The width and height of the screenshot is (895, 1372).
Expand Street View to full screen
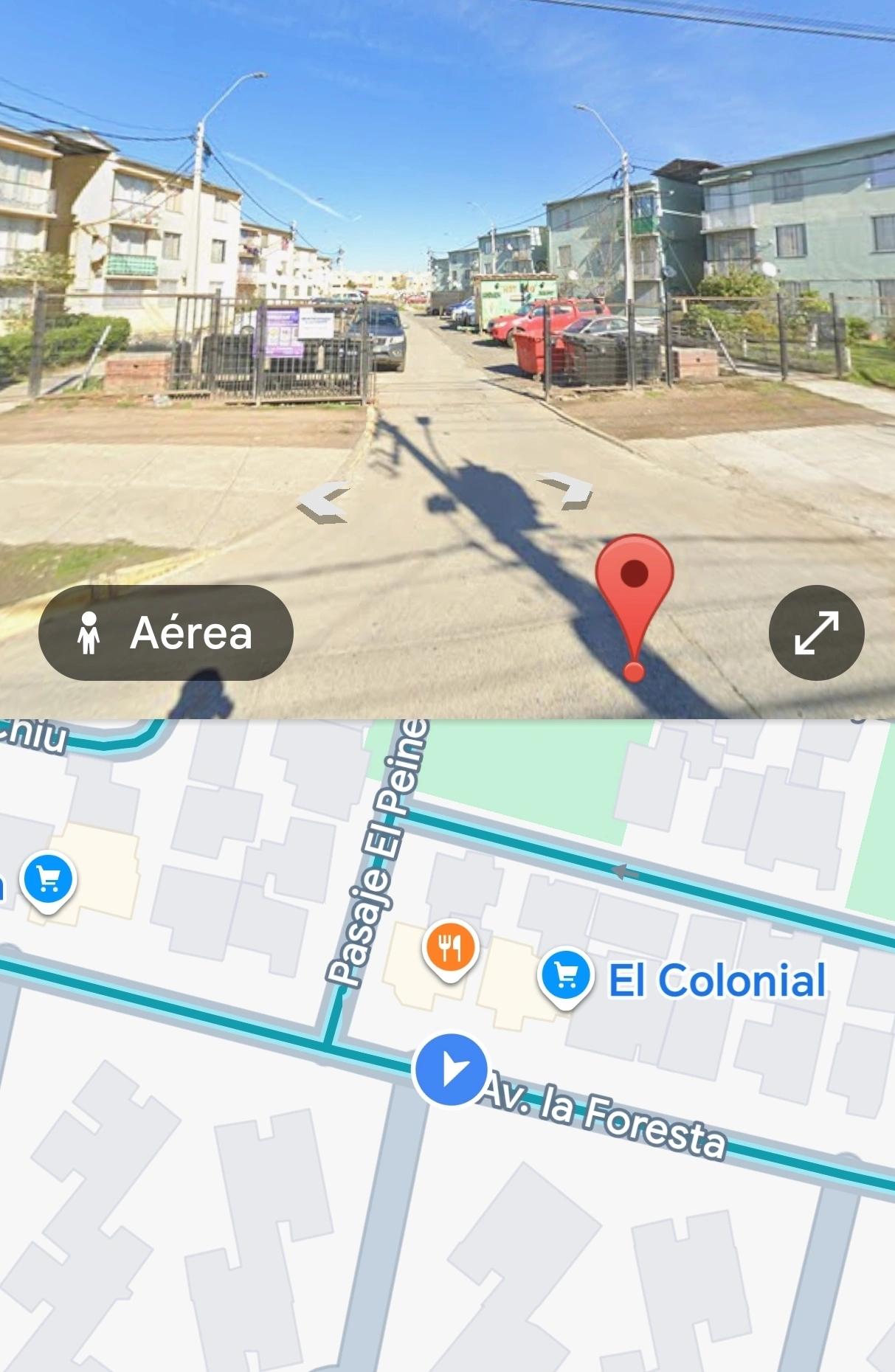click(816, 633)
